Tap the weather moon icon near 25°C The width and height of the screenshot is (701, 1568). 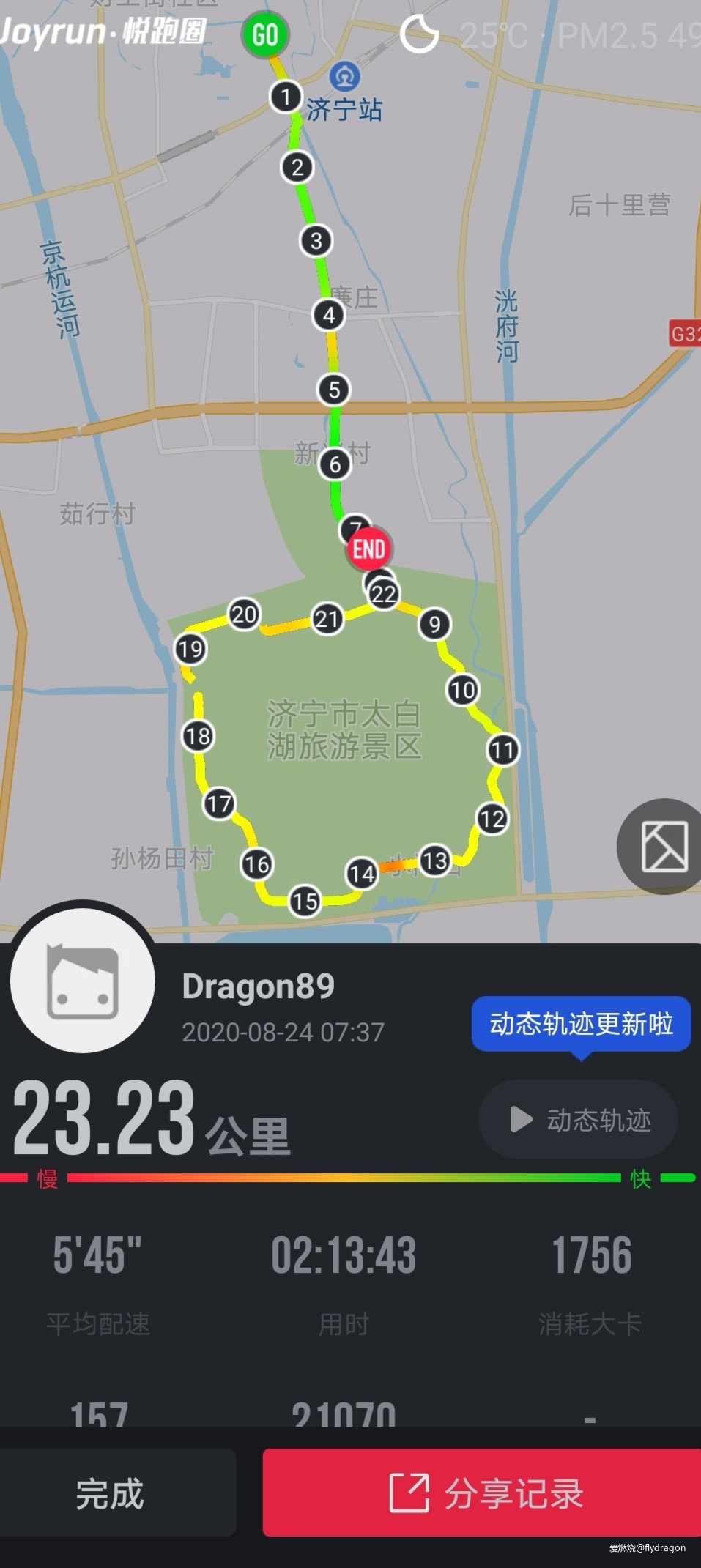pos(419,34)
